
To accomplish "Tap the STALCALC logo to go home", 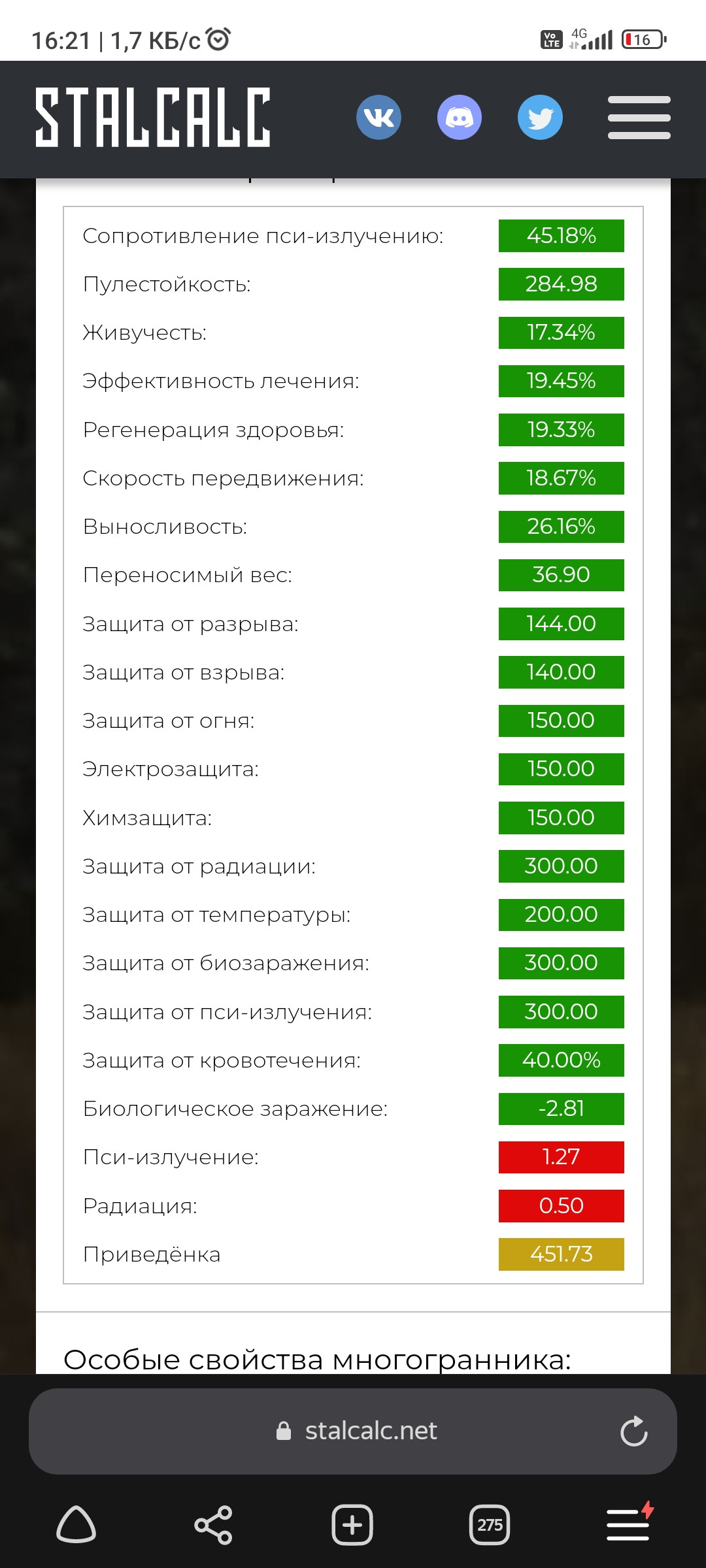I will (x=153, y=118).
